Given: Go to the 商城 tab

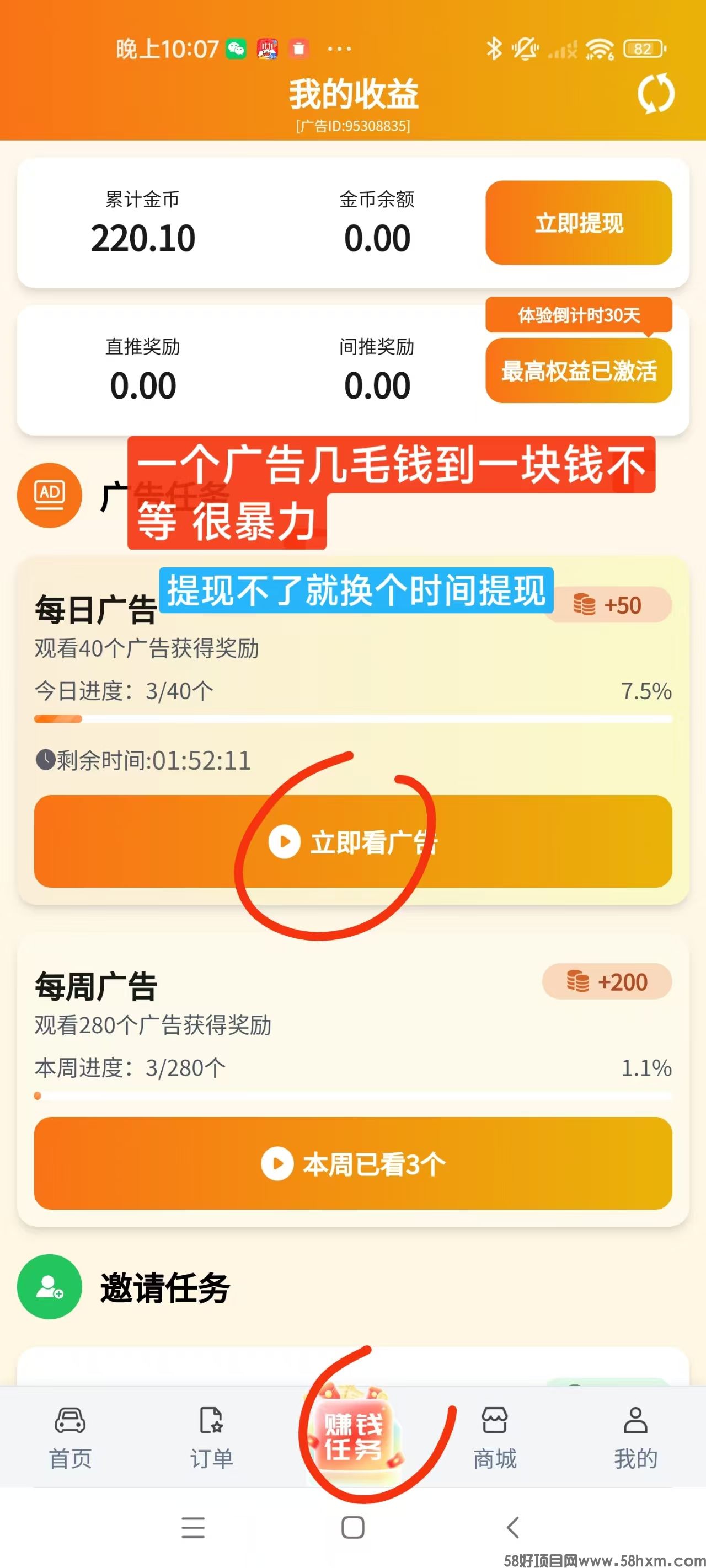Looking at the screenshot, I should tap(494, 1438).
